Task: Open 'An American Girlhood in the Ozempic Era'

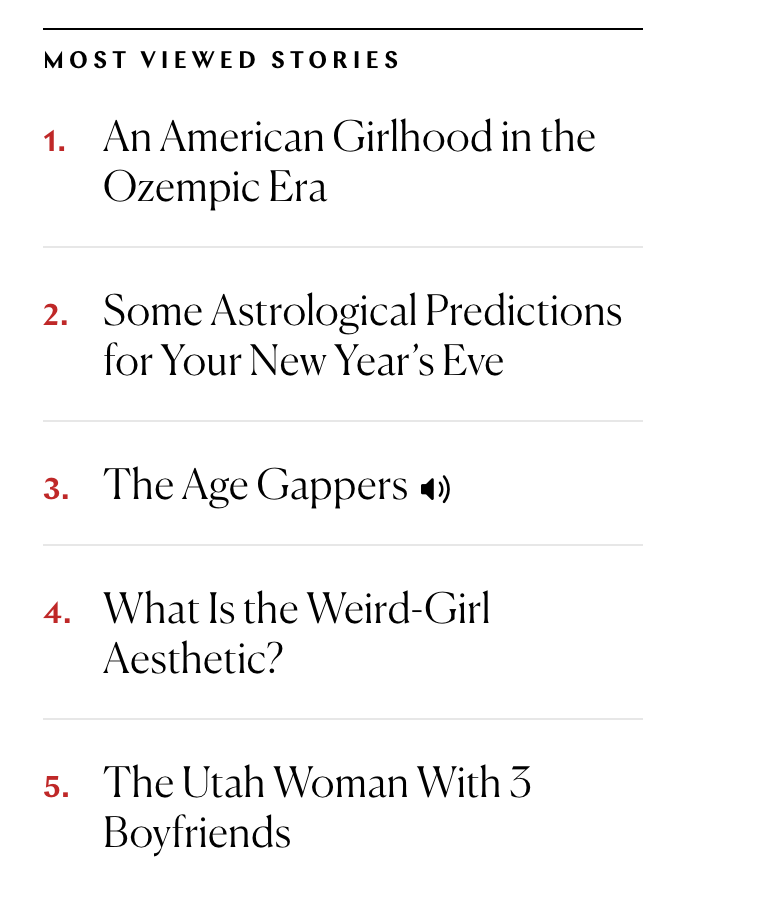Action: click(348, 138)
